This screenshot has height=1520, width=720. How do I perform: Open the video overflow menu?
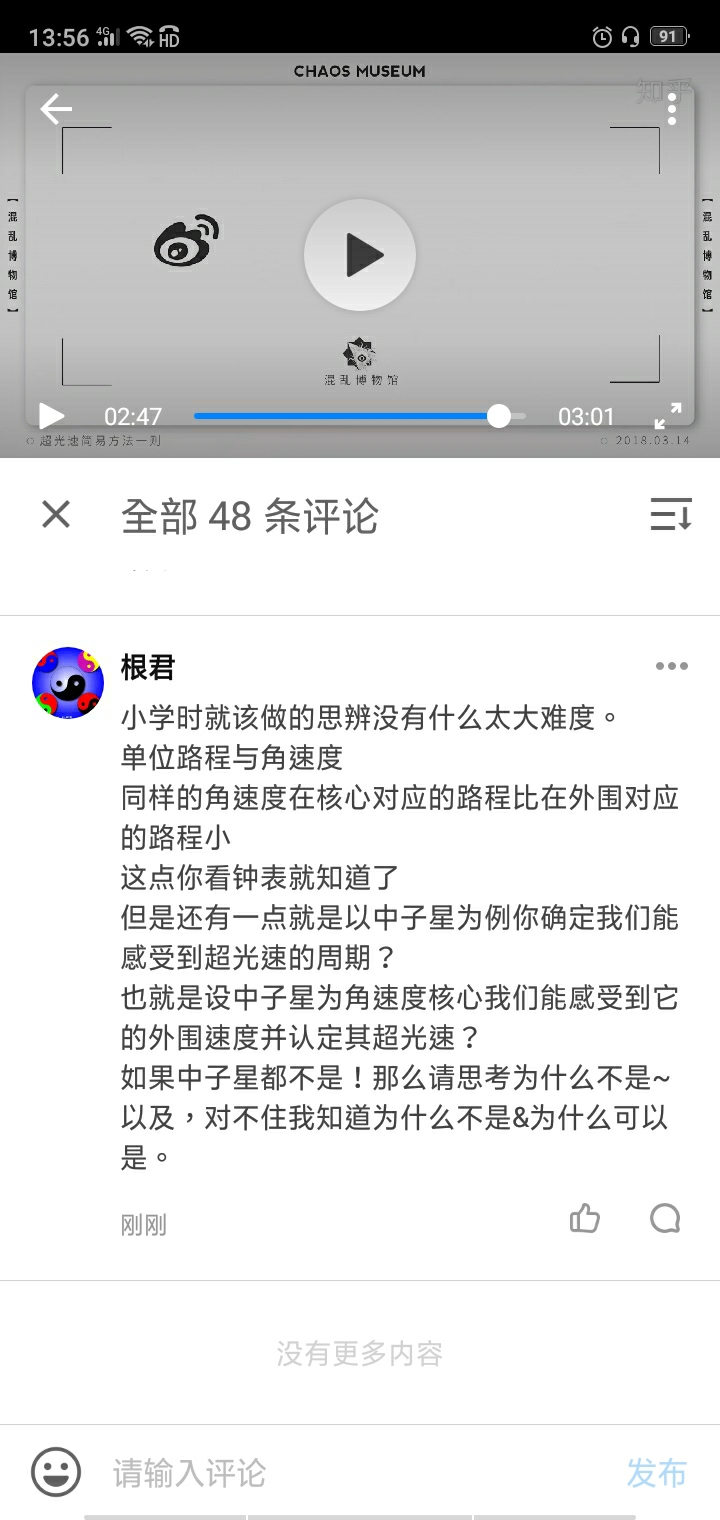[672, 109]
